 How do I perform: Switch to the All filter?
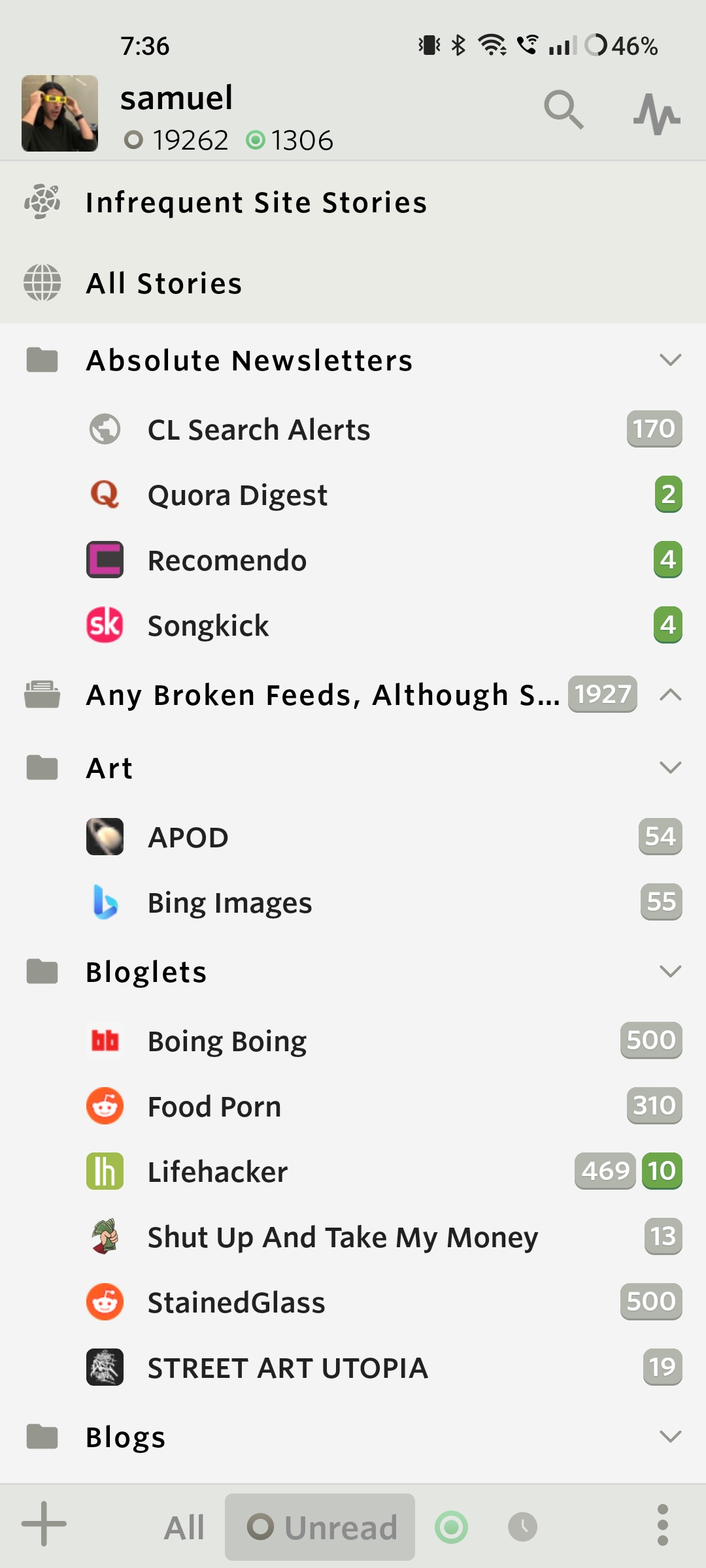point(184,1527)
